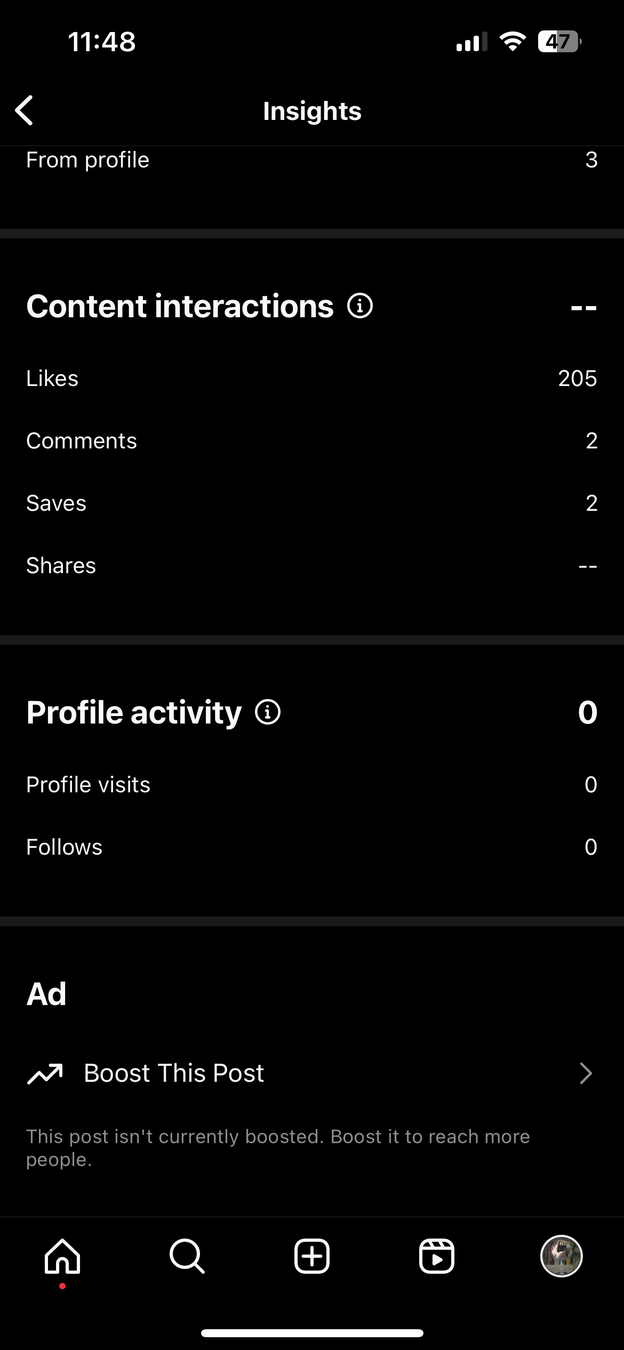Viewport: 624px width, 1350px height.
Task: Switch to the Home tab
Action: 62,1256
